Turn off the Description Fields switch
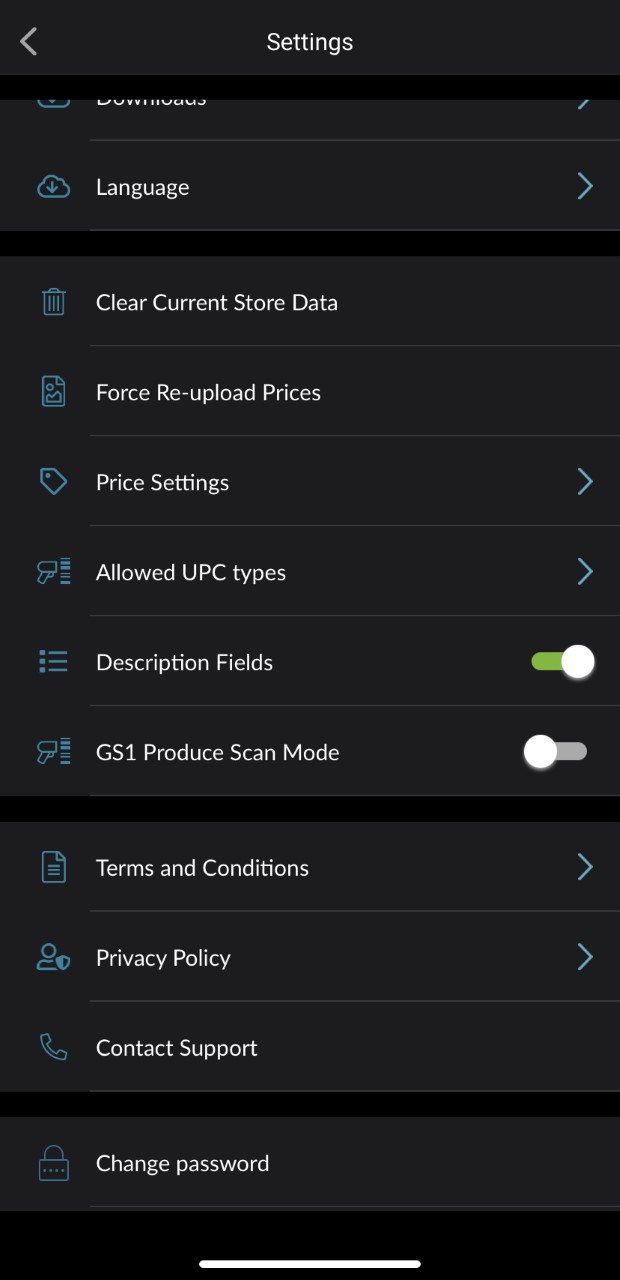 (563, 662)
